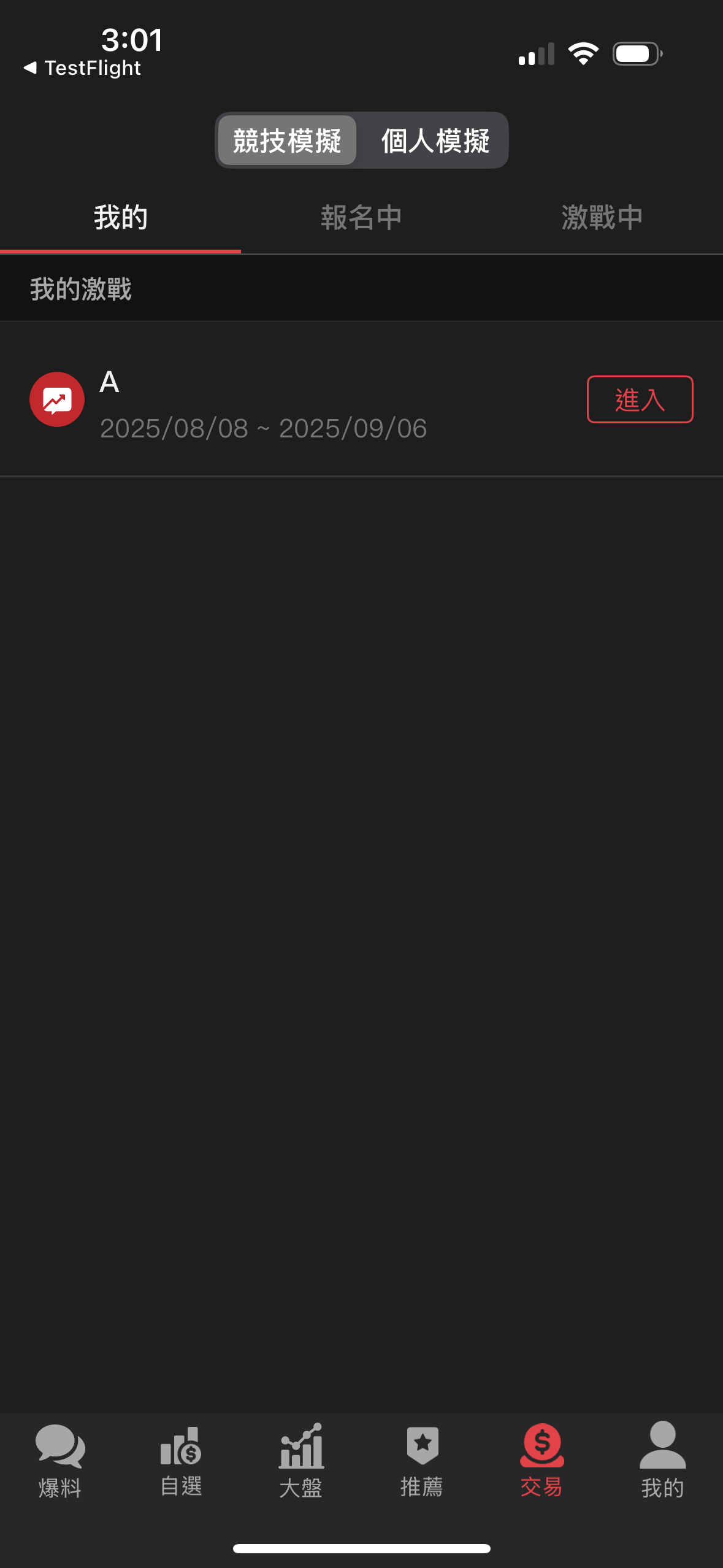Select the 我的 top tab

point(121,218)
